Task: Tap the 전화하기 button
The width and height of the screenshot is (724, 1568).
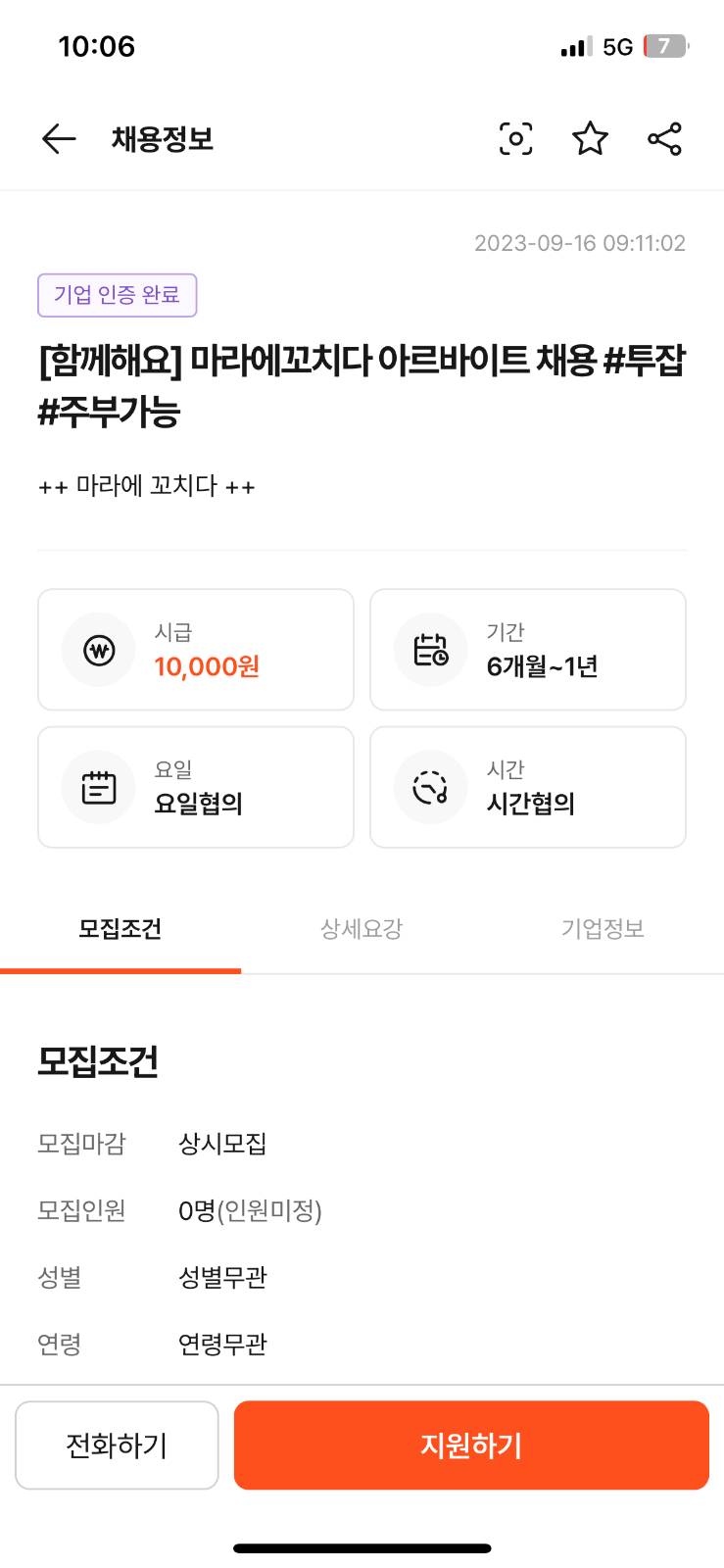Action: pyautogui.click(x=117, y=1445)
